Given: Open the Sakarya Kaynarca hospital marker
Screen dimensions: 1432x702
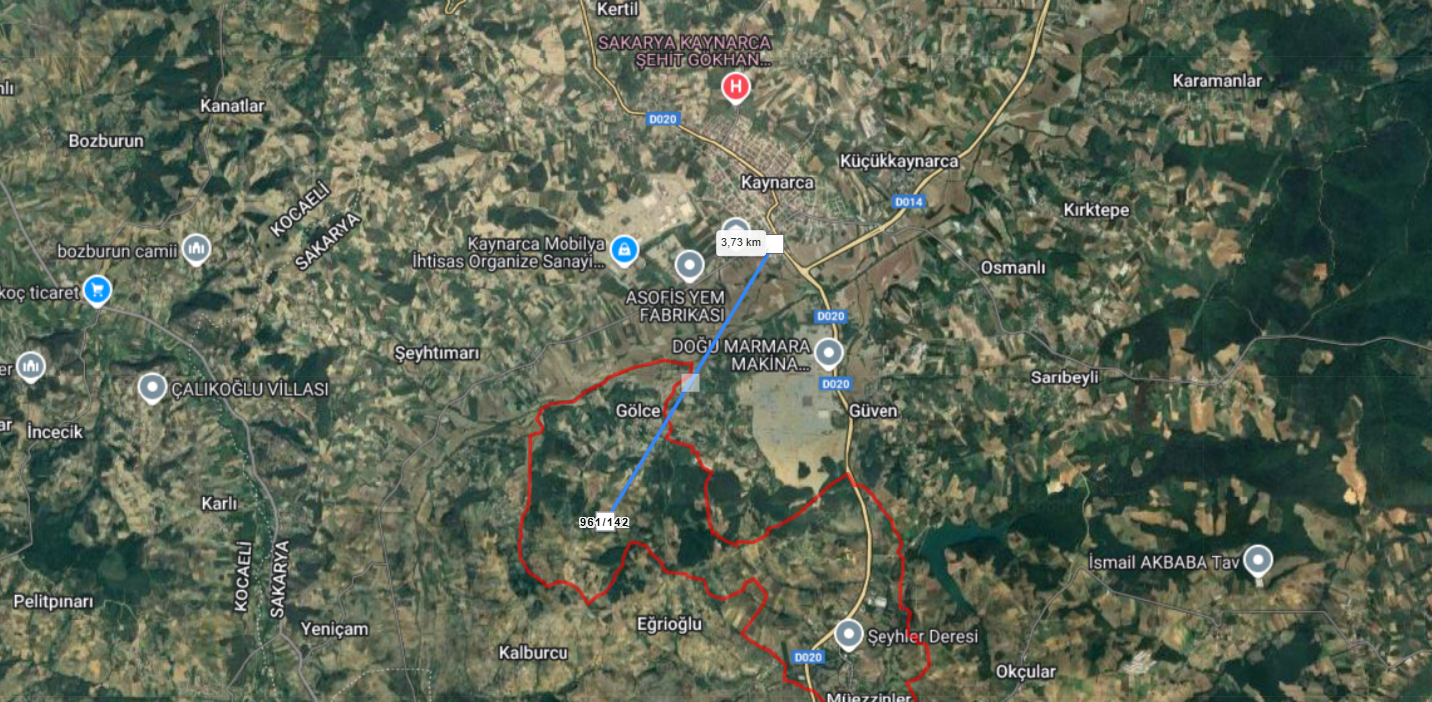Looking at the screenshot, I should 736,88.
